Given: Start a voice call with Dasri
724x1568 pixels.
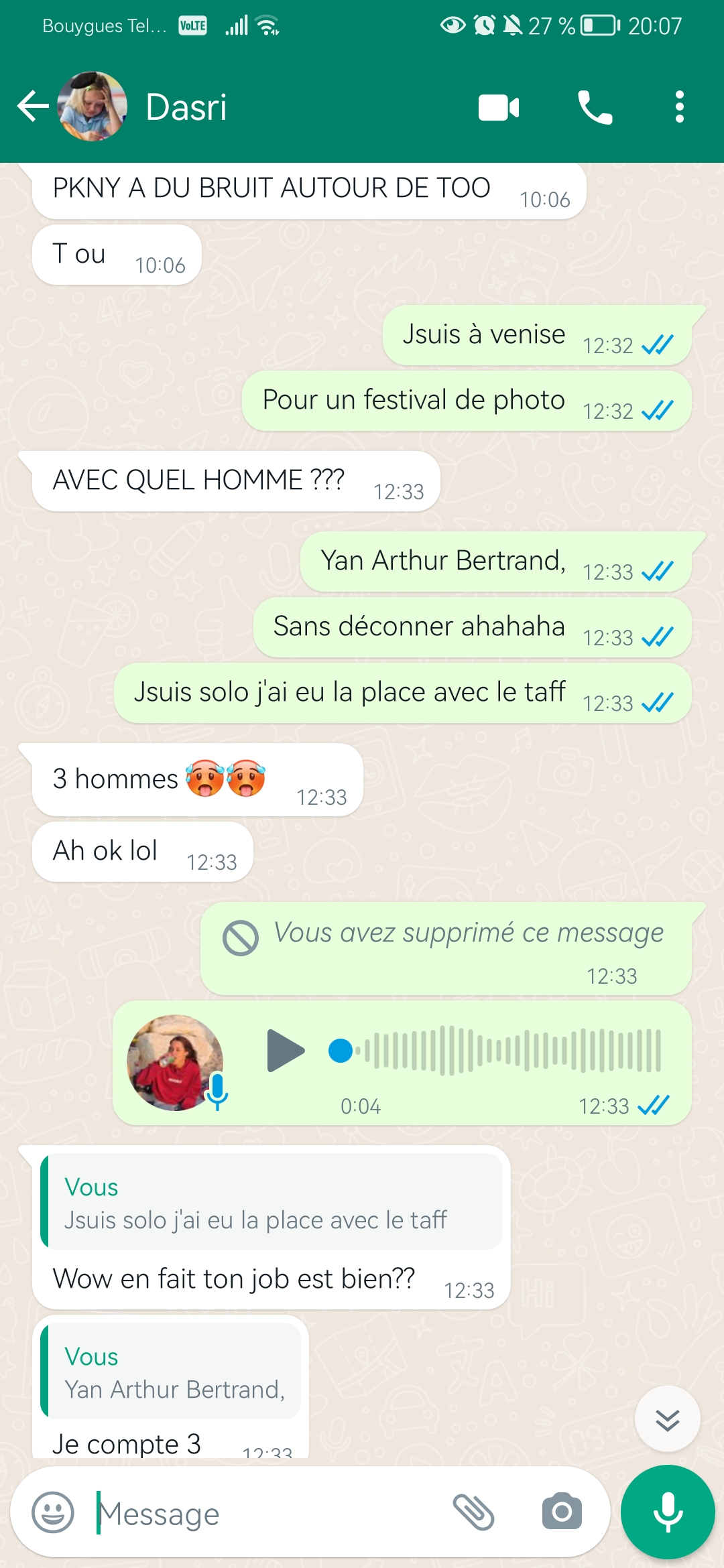Looking at the screenshot, I should (x=595, y=107).
